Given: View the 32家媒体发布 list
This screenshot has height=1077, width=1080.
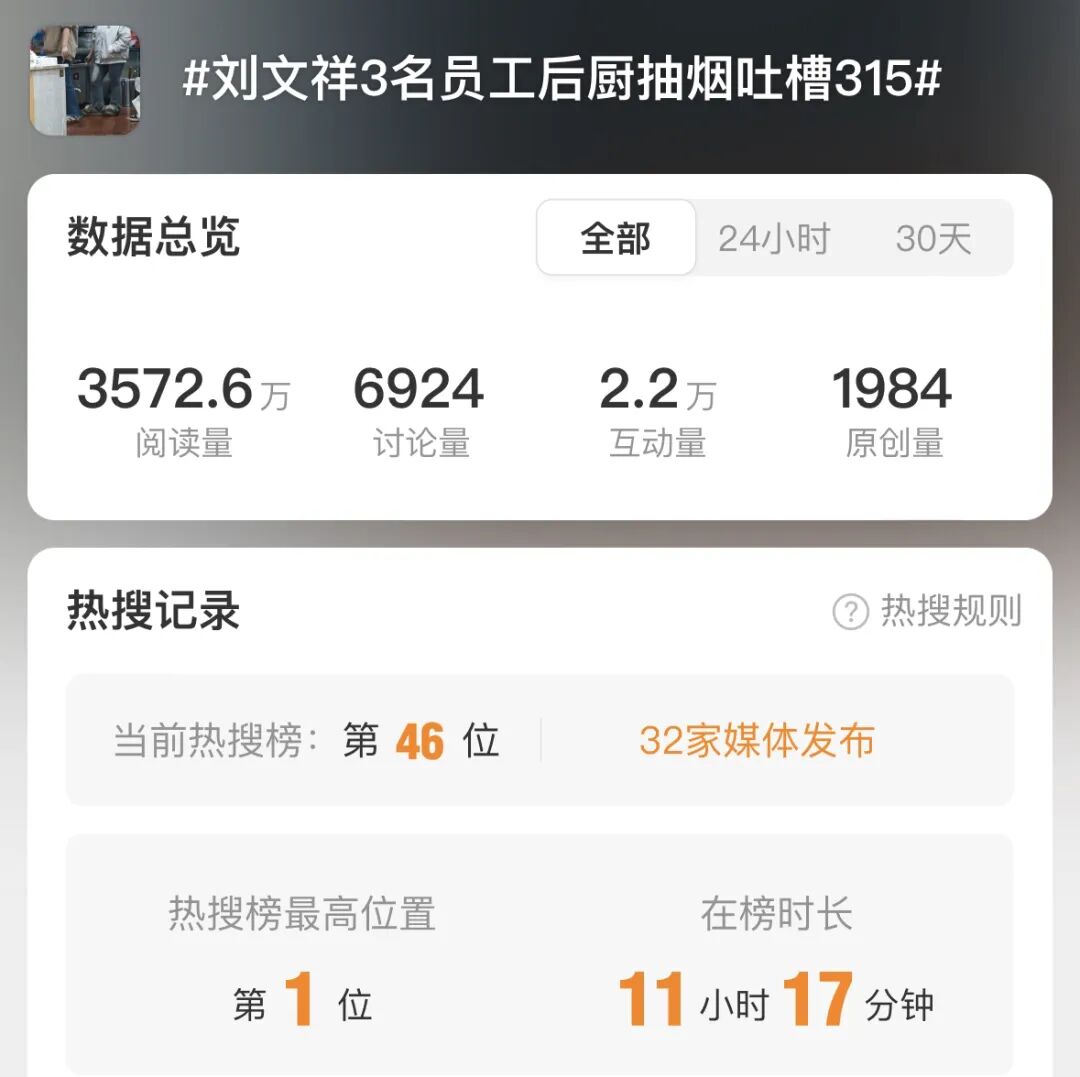Looking at the screenshot, I should [x=757, y=741].
